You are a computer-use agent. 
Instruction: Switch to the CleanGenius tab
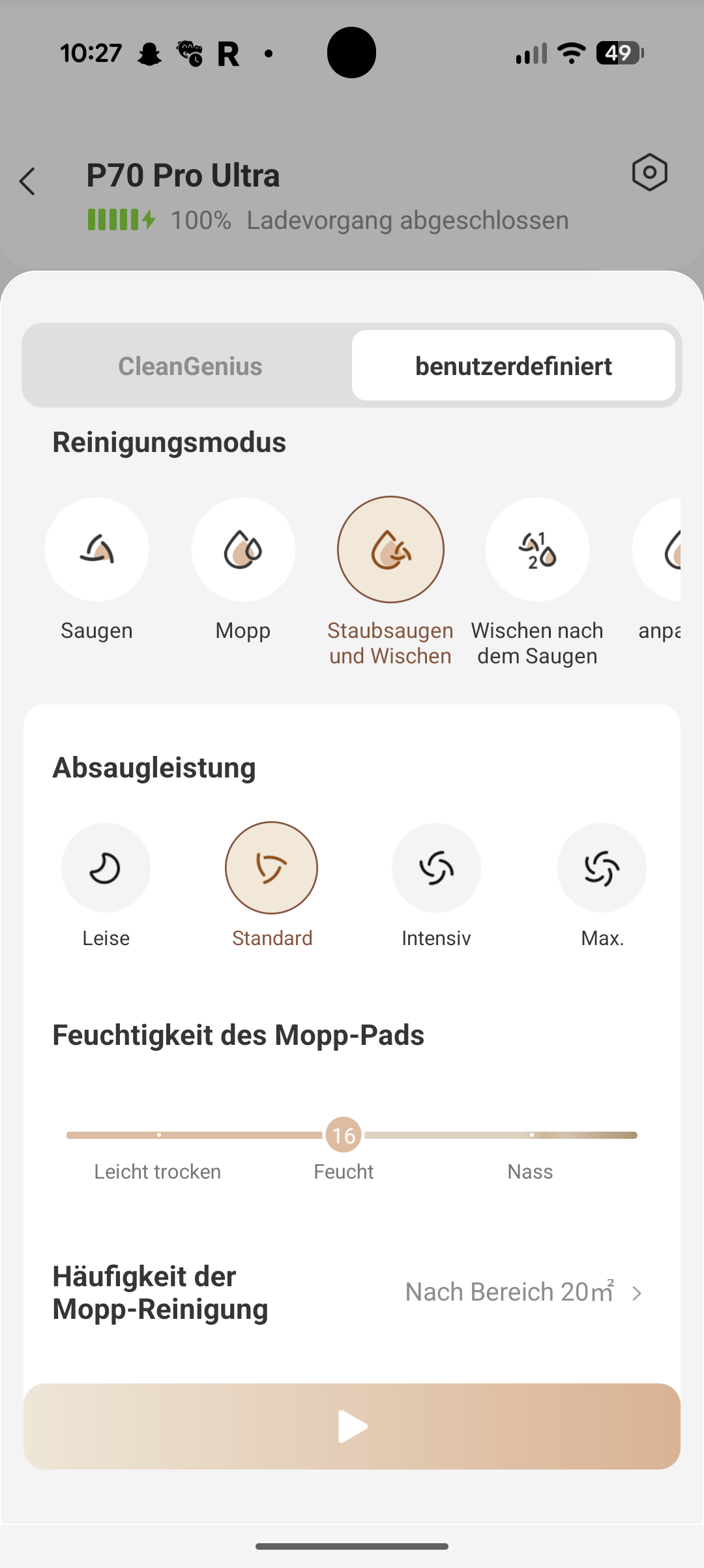190,366
